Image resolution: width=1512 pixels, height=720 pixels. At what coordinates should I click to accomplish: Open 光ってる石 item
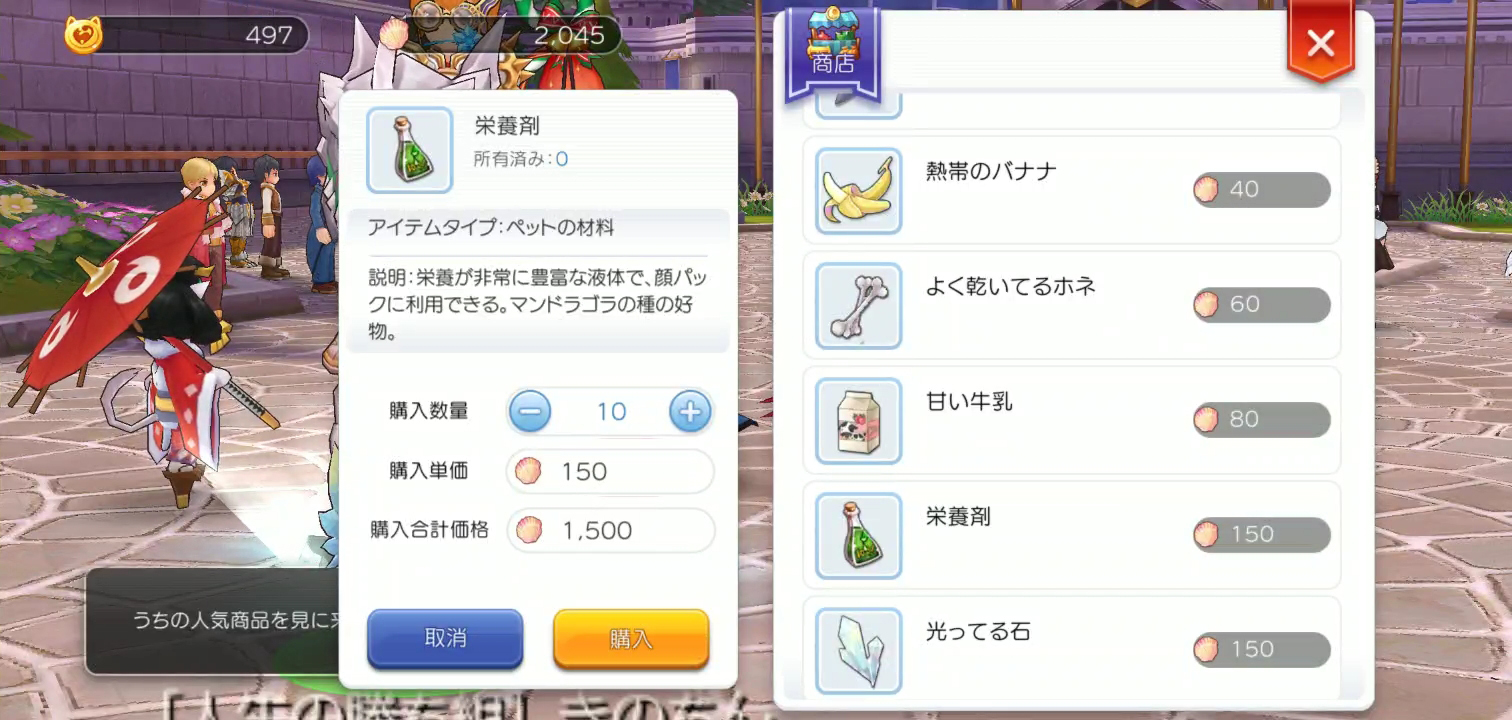coord(1072,648)
